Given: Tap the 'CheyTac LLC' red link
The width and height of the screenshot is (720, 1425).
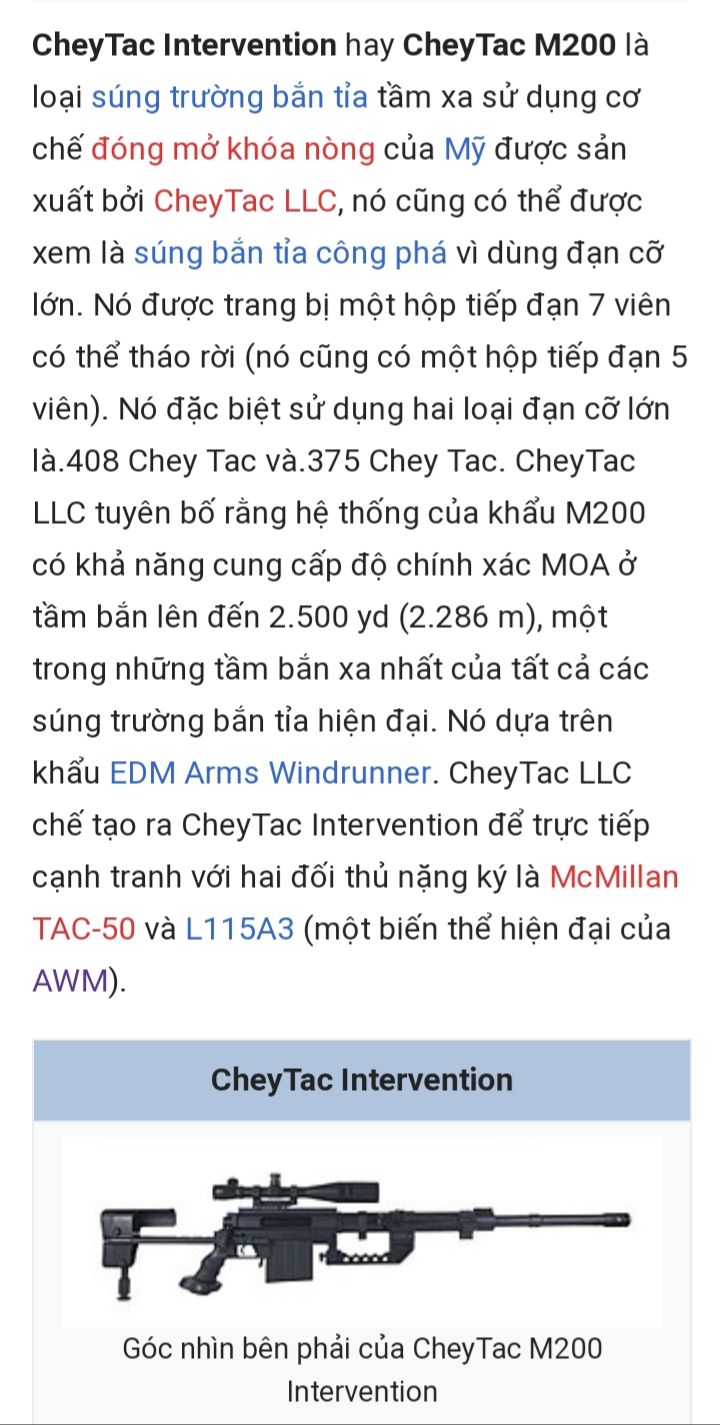Looking at the screenshot, I should (246, 201).
